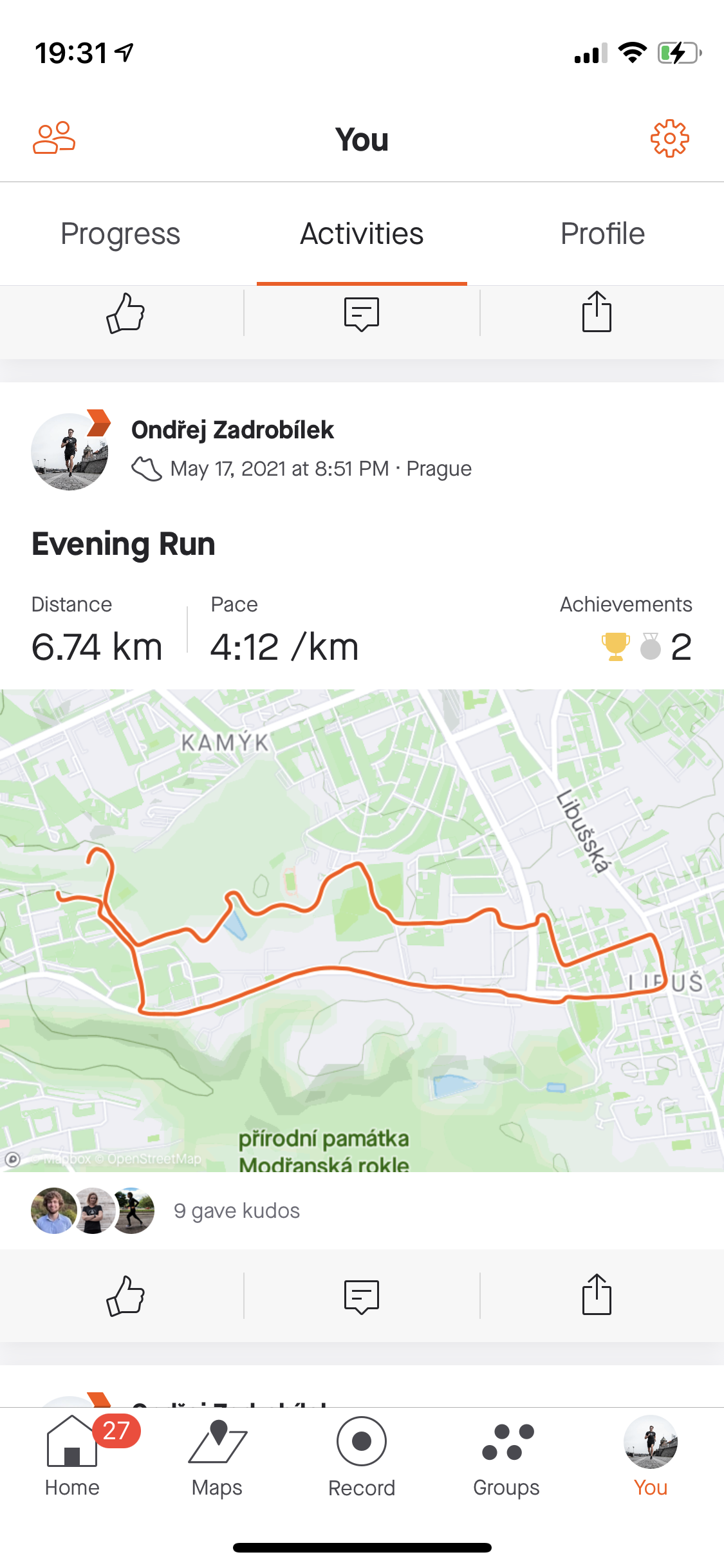View the 9 people who gave kudos
Viewport: 724px width, 1568px height.
(237, 1211)
